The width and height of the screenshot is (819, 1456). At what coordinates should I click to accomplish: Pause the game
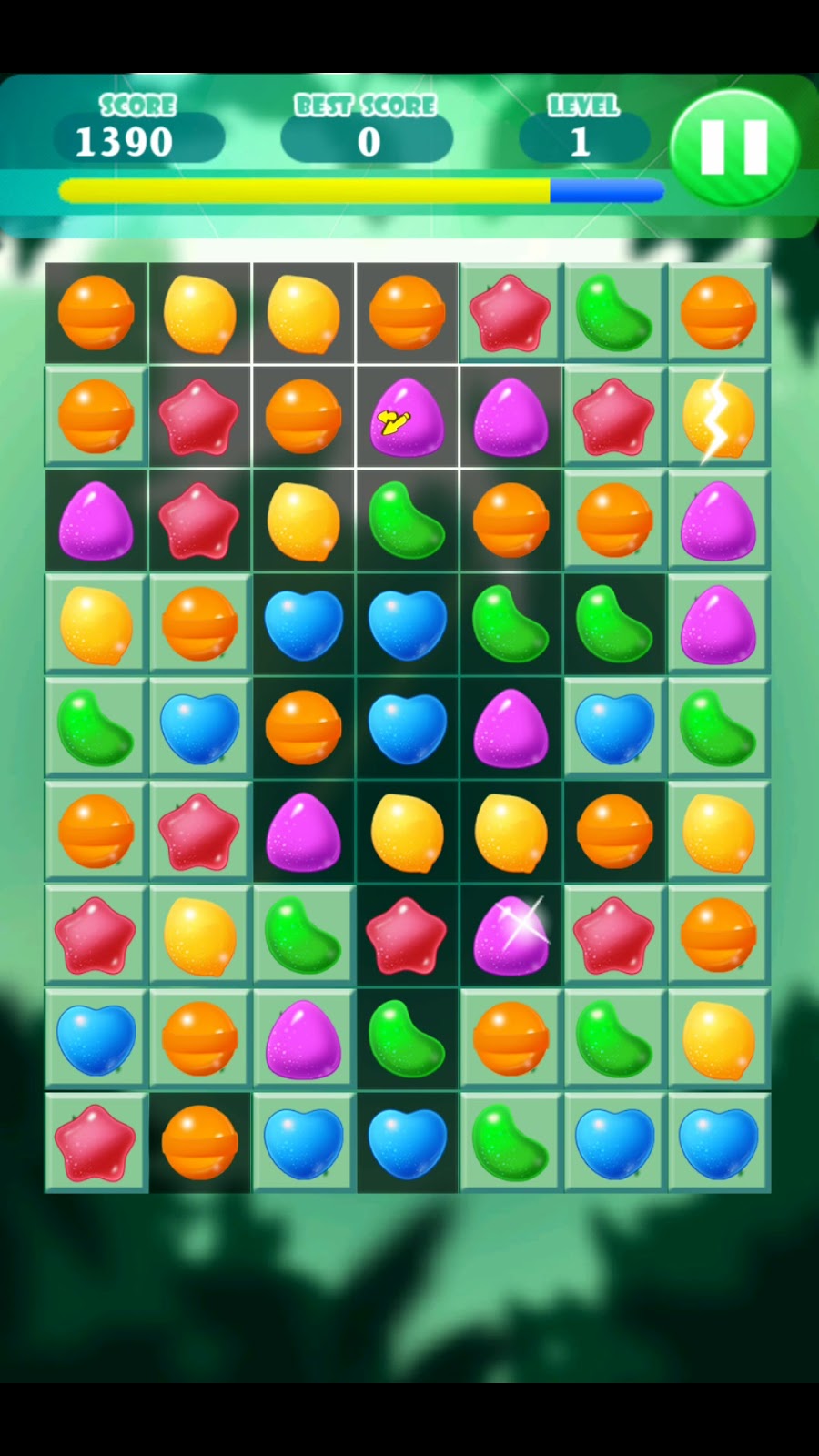point(733,147)
